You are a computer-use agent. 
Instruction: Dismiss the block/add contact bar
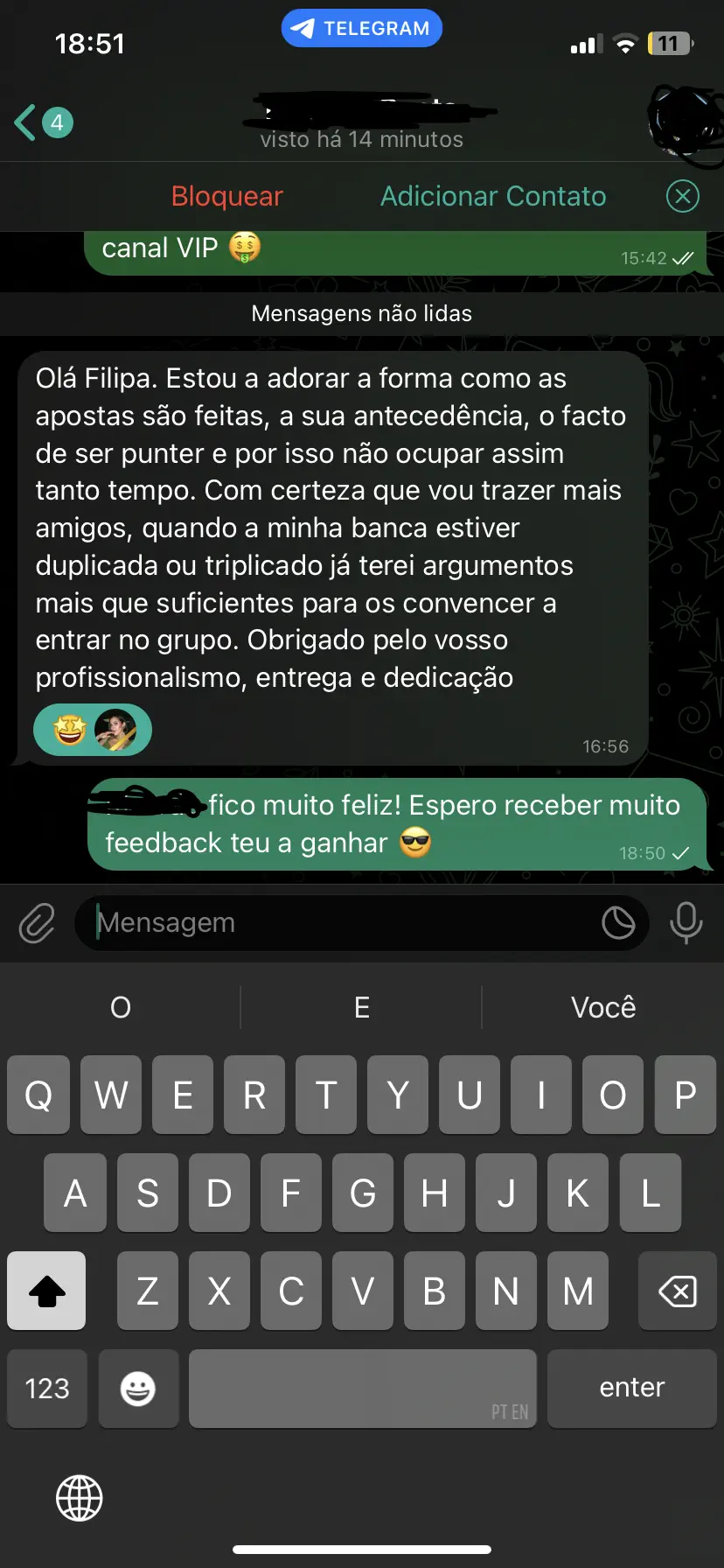click(683, 196)
